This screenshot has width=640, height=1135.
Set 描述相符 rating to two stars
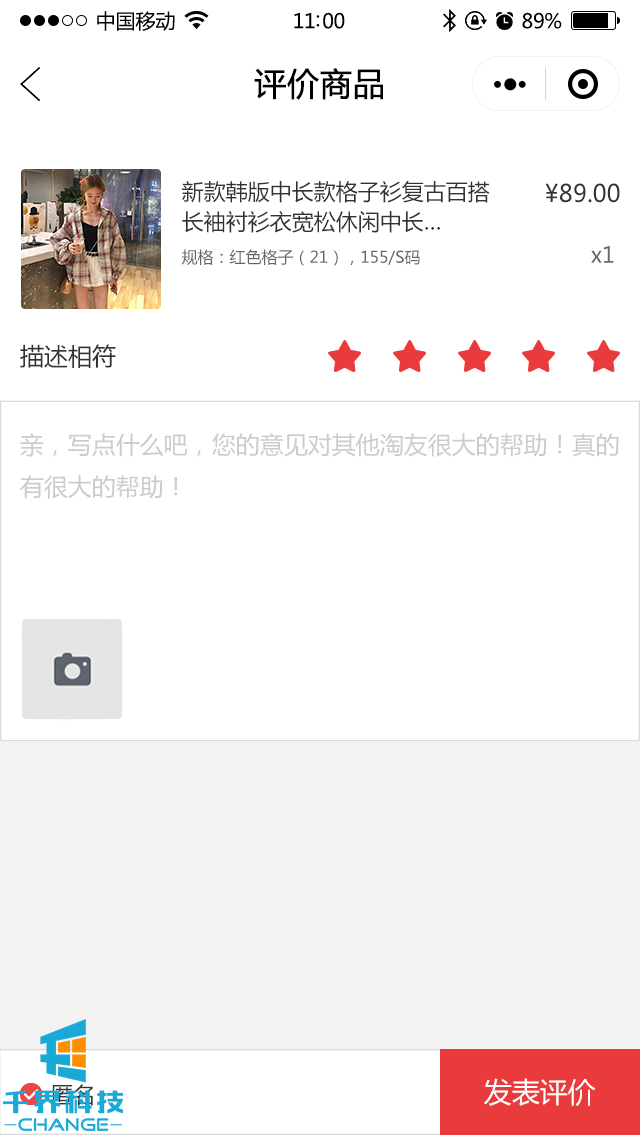[x=409, y=357]
